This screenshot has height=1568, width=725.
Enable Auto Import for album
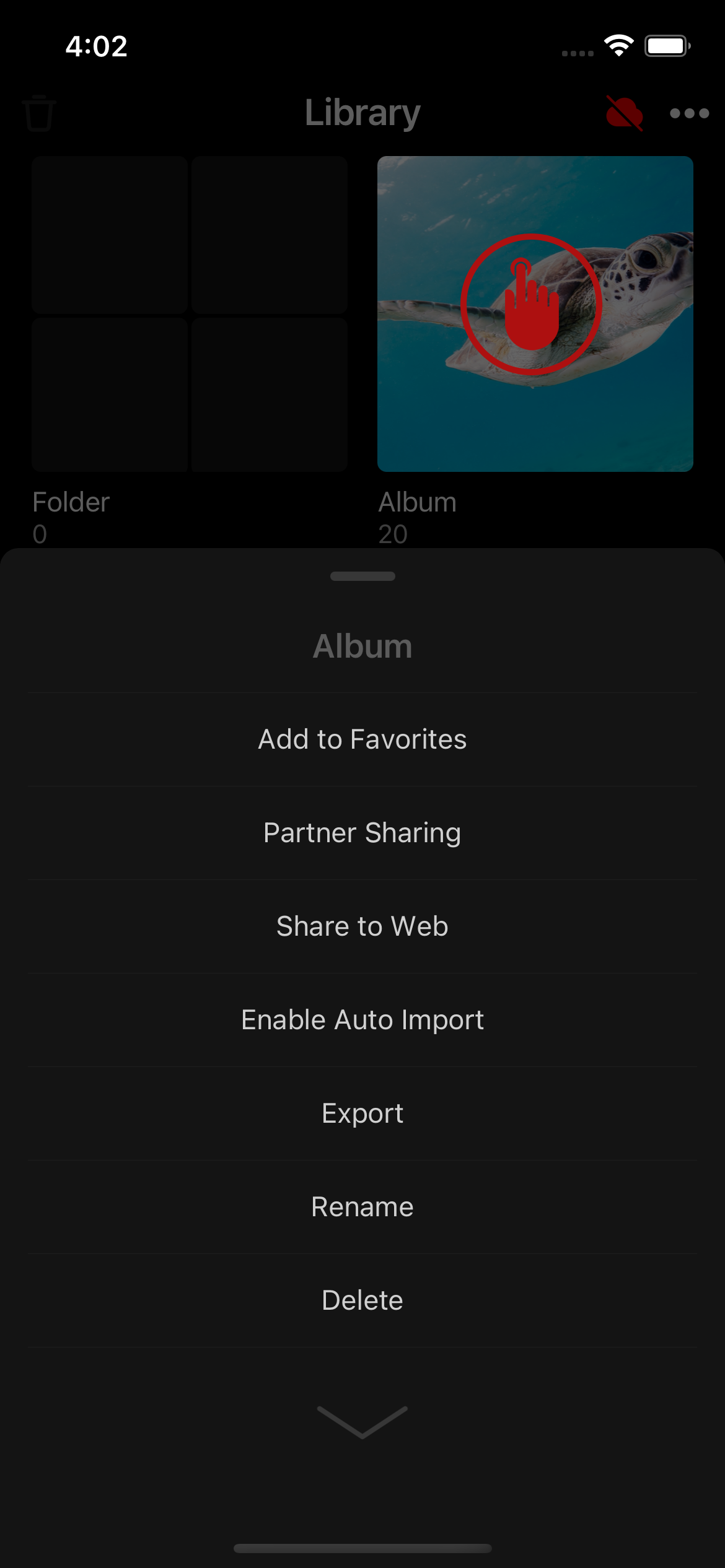pos(362,1020)
